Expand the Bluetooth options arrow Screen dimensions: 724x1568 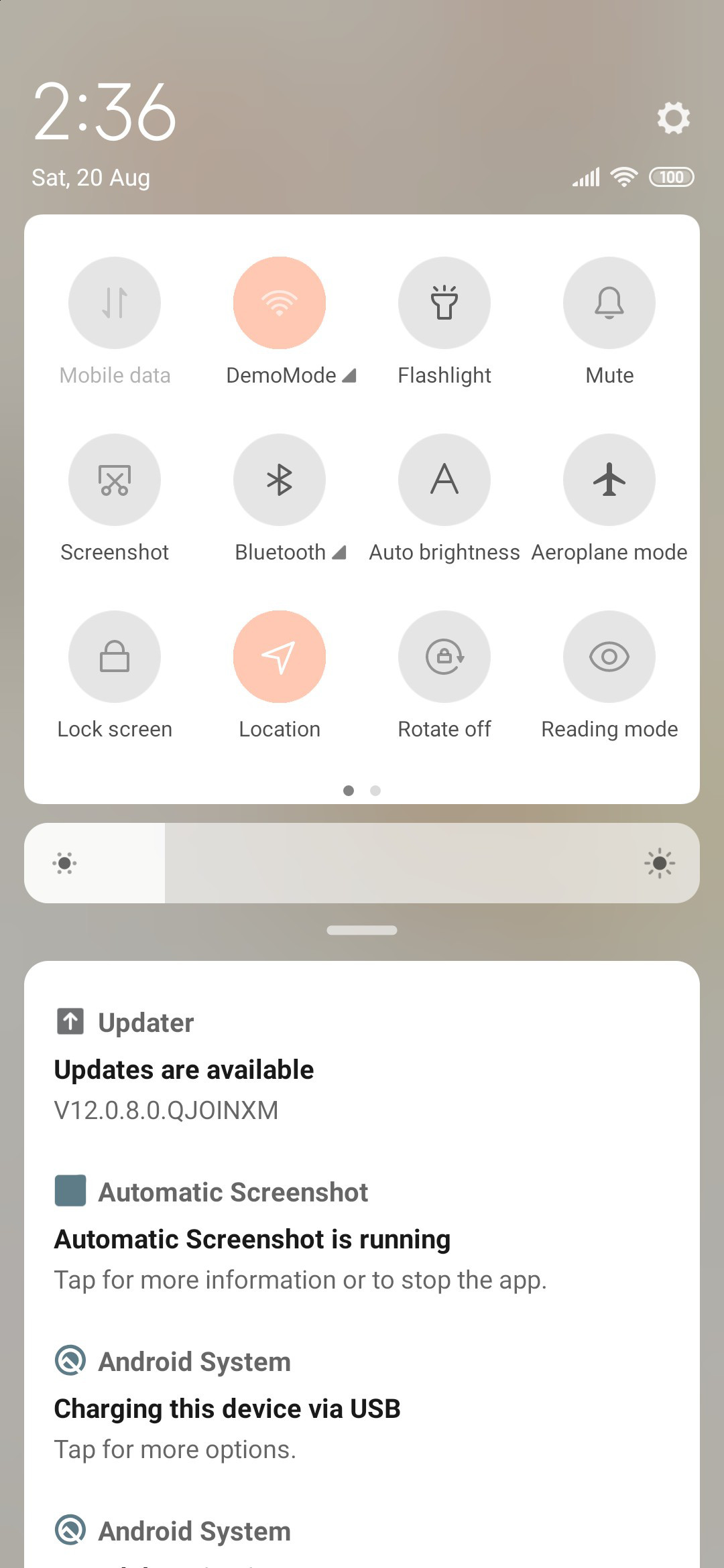click(339, 552)
